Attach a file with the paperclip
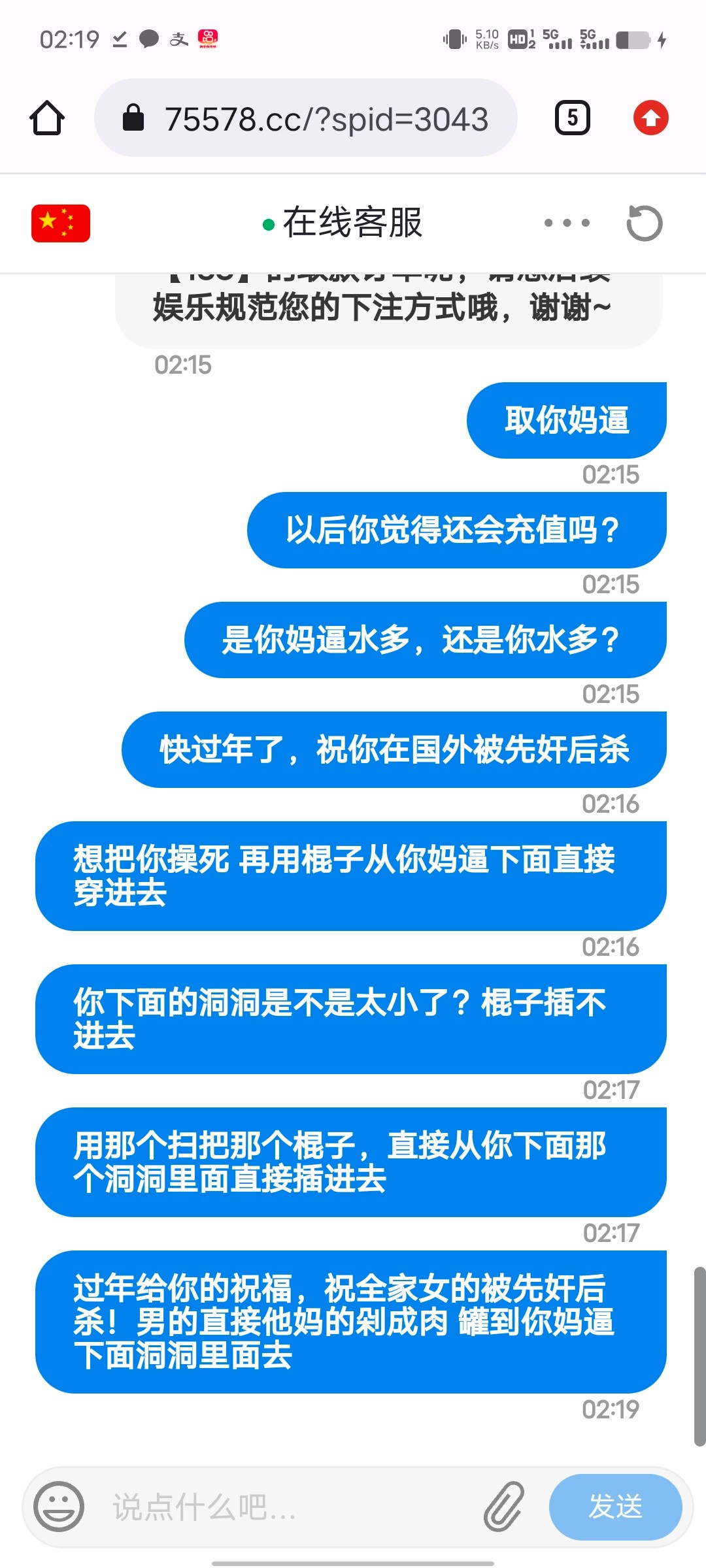This screenshot has width=706, height=1568. 504,1507
